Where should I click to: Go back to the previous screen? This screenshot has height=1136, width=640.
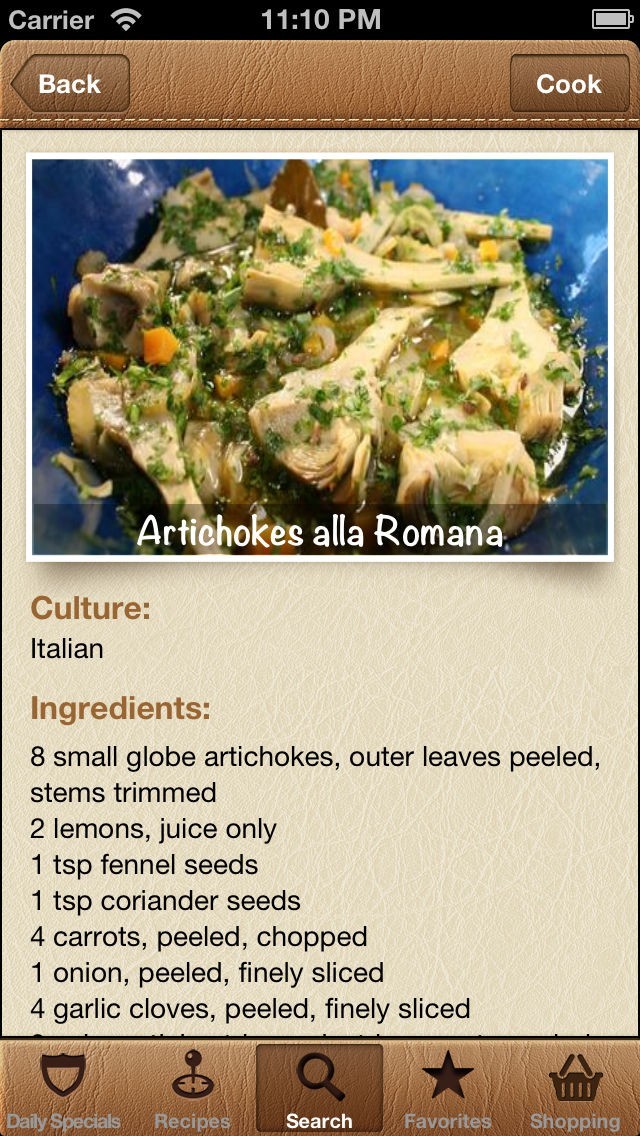[x=70, y=84]
